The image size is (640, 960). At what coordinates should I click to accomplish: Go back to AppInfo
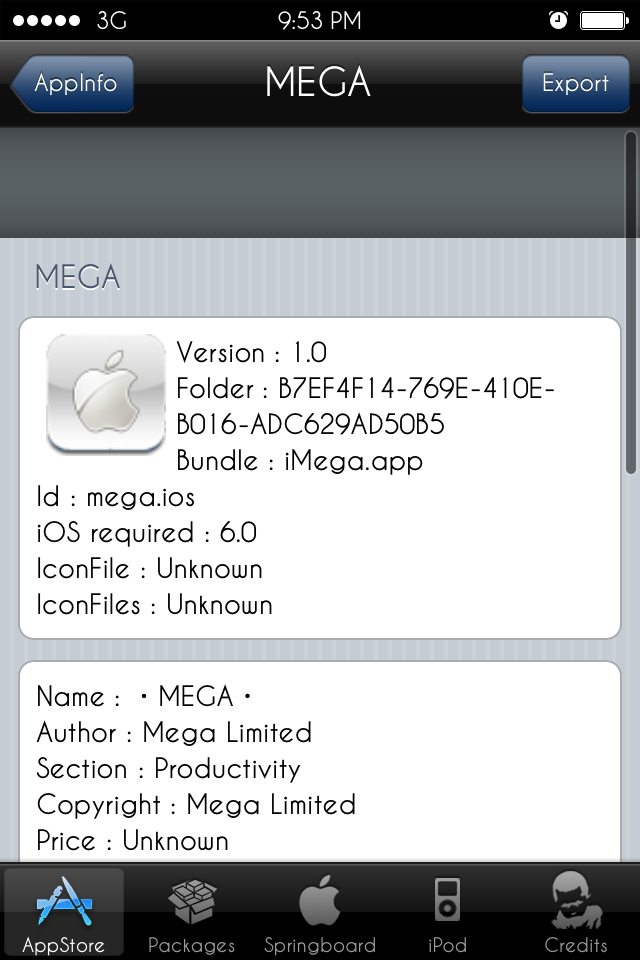(x=73, y=84)
